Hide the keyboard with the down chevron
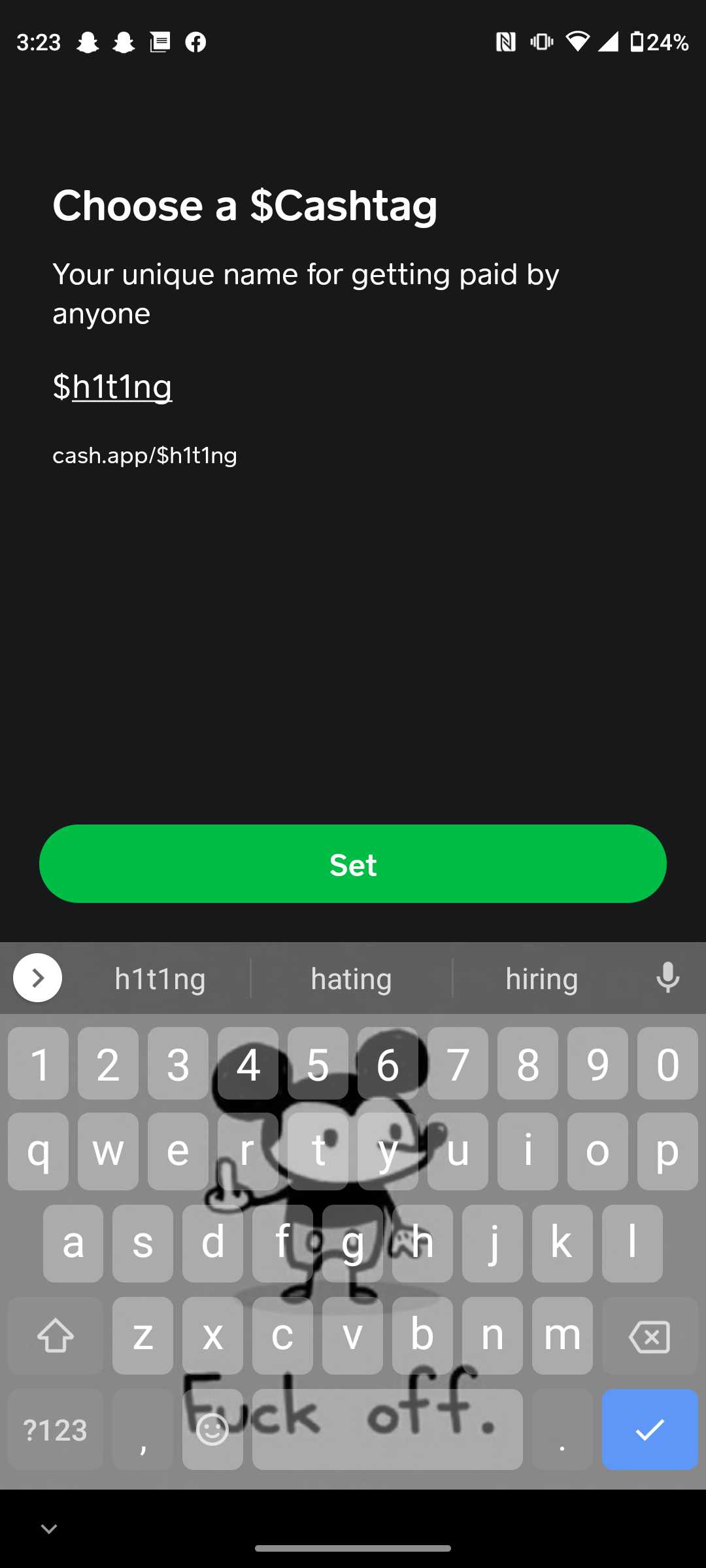Viewport: 706px width, 1568px height. pyautogui.click(x=49, y=1528)
